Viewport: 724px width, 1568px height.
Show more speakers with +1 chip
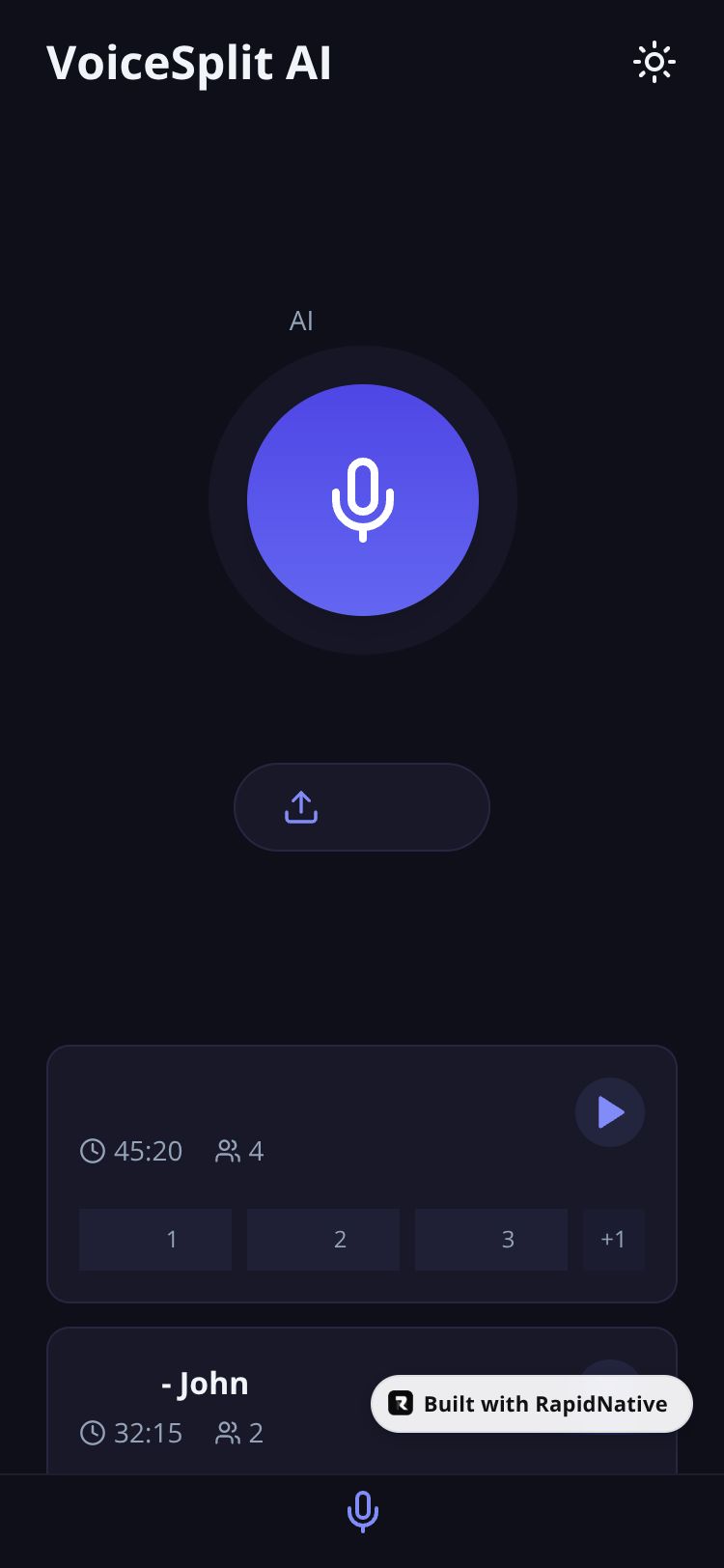(x=614, y=1240)
